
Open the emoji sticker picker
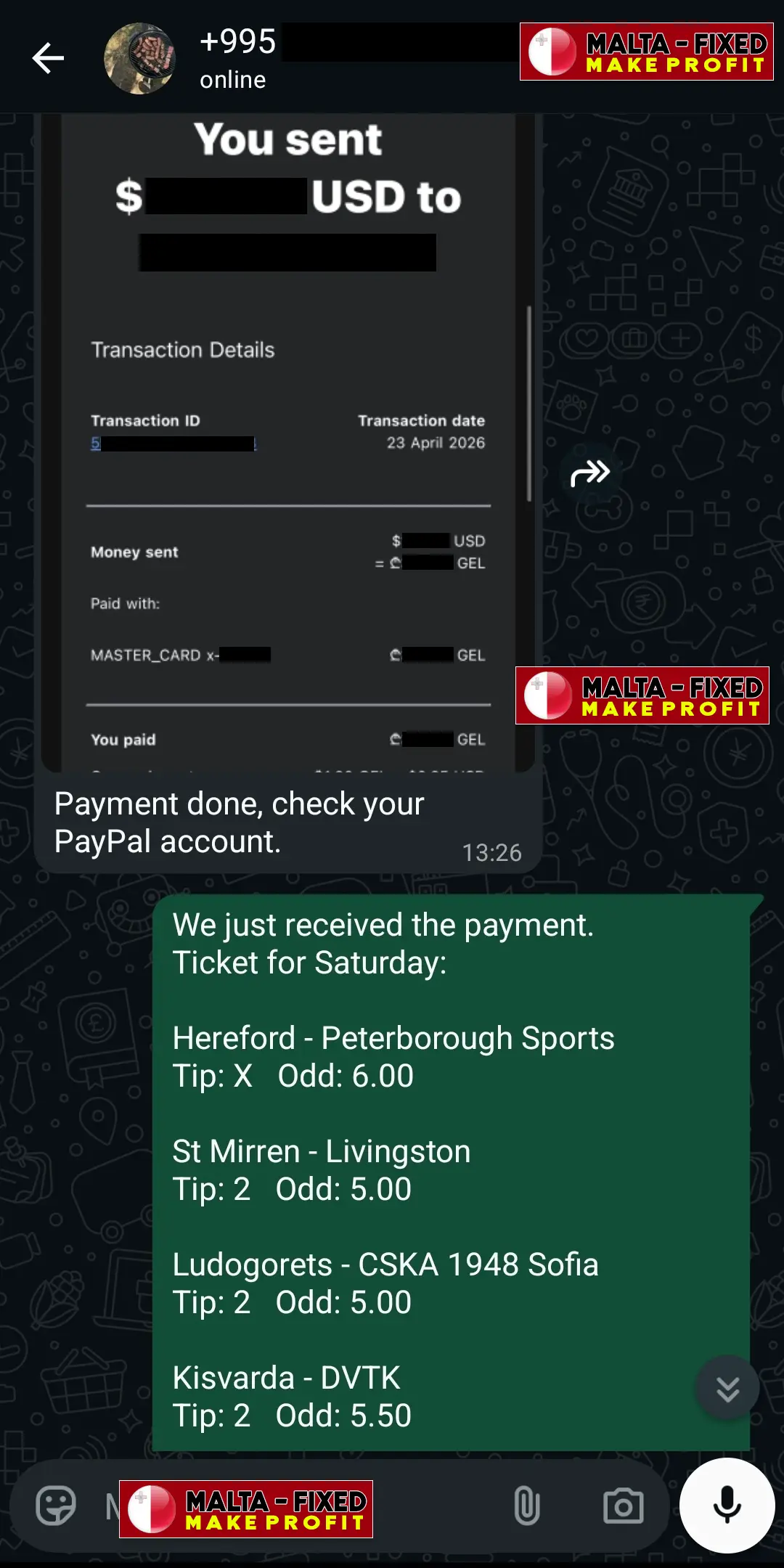pyautogui.click(x=56, y=1506)
